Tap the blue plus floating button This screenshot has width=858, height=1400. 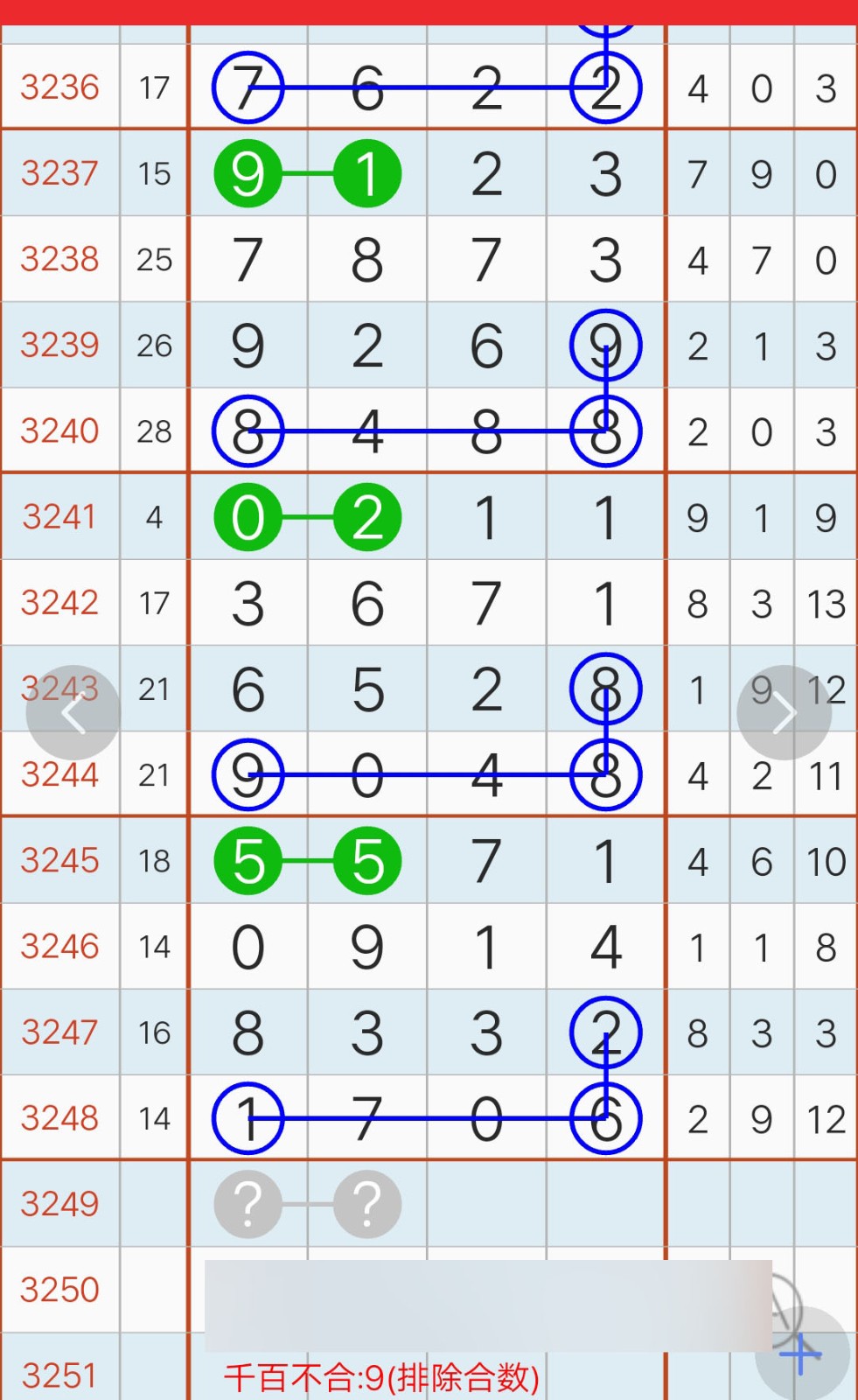(801, 1354)
